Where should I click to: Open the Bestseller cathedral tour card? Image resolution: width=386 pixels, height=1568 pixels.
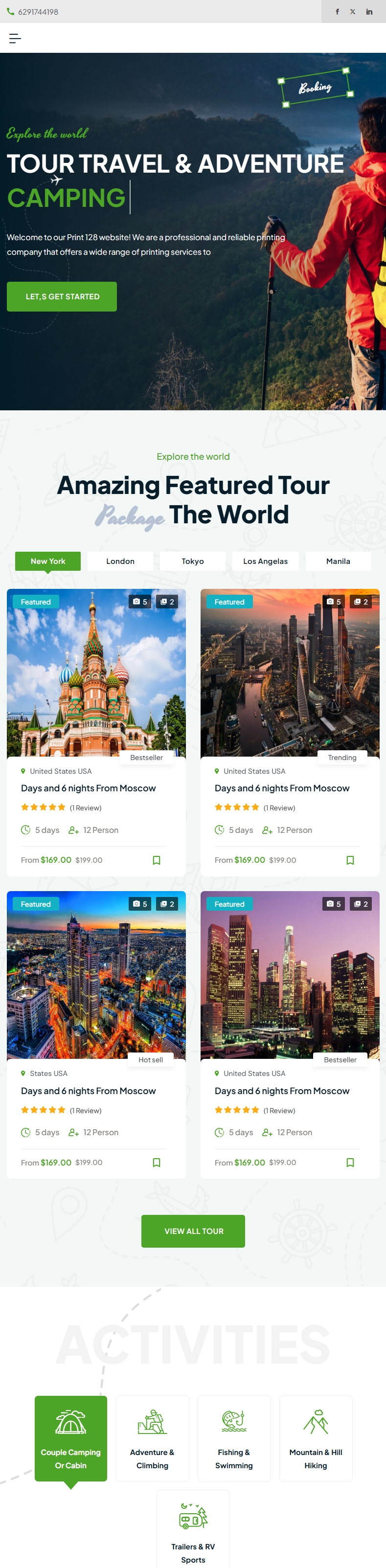click(x=88, y=787)
